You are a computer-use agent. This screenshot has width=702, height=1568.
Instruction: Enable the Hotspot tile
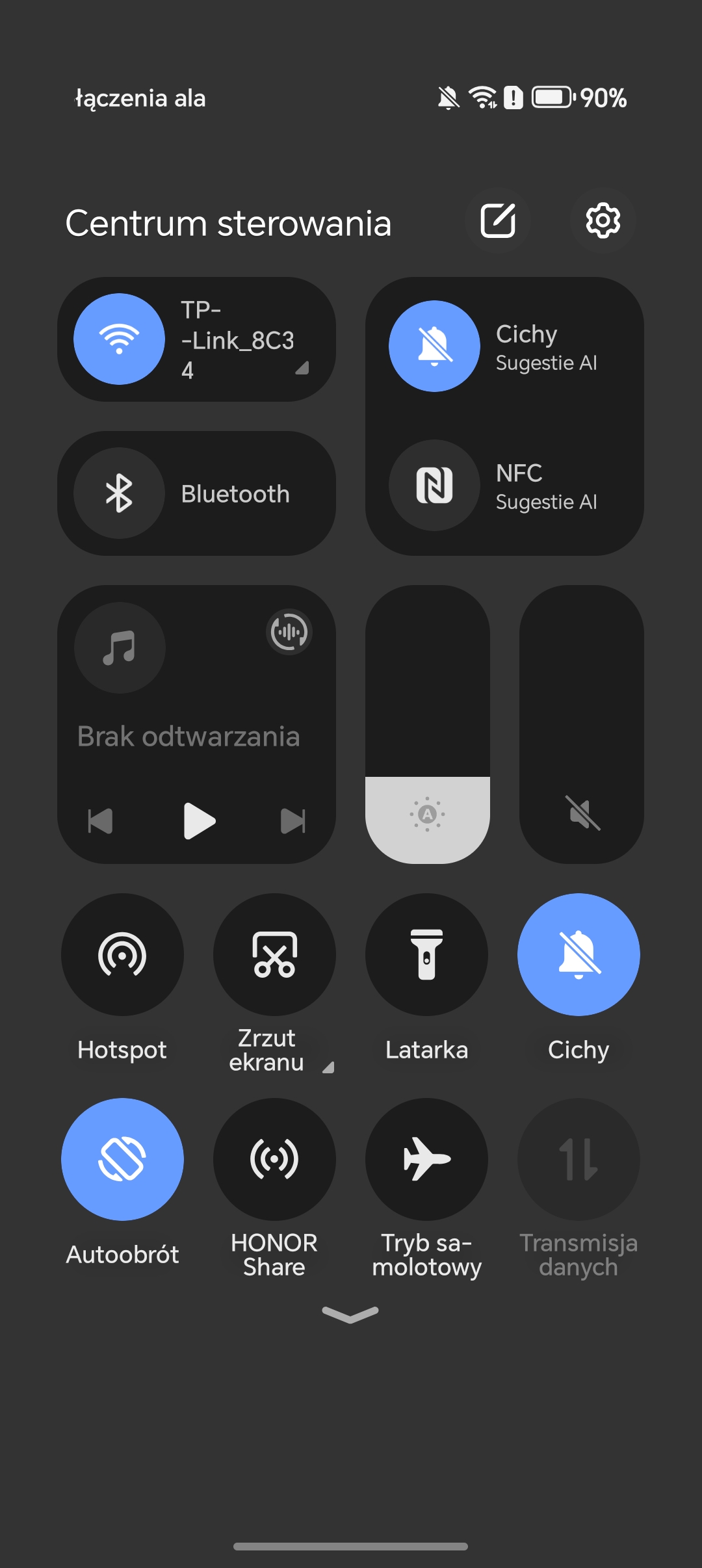coord(122,954)
